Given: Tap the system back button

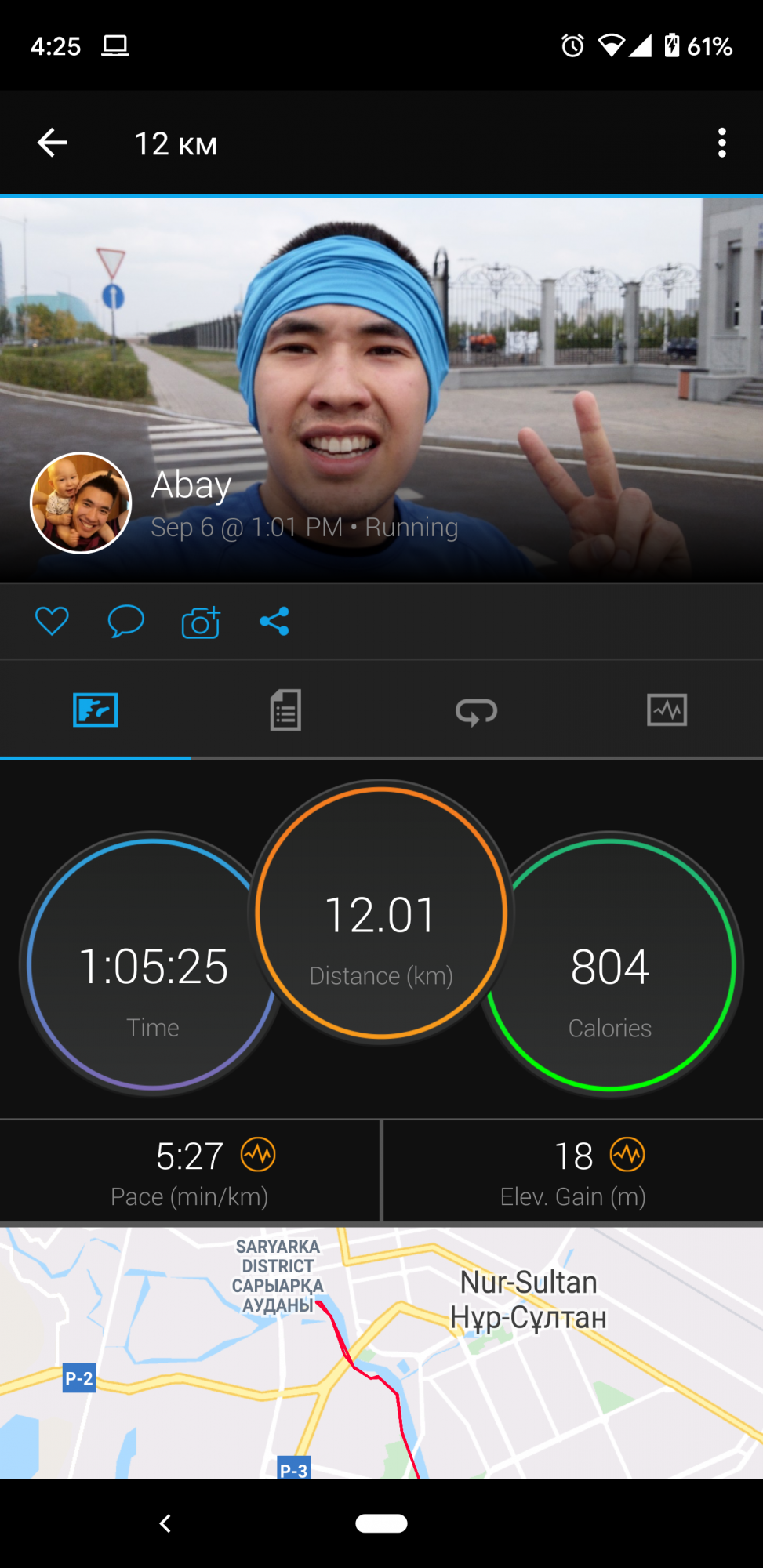Looking at the screenshot, I should click(165, 1523).
